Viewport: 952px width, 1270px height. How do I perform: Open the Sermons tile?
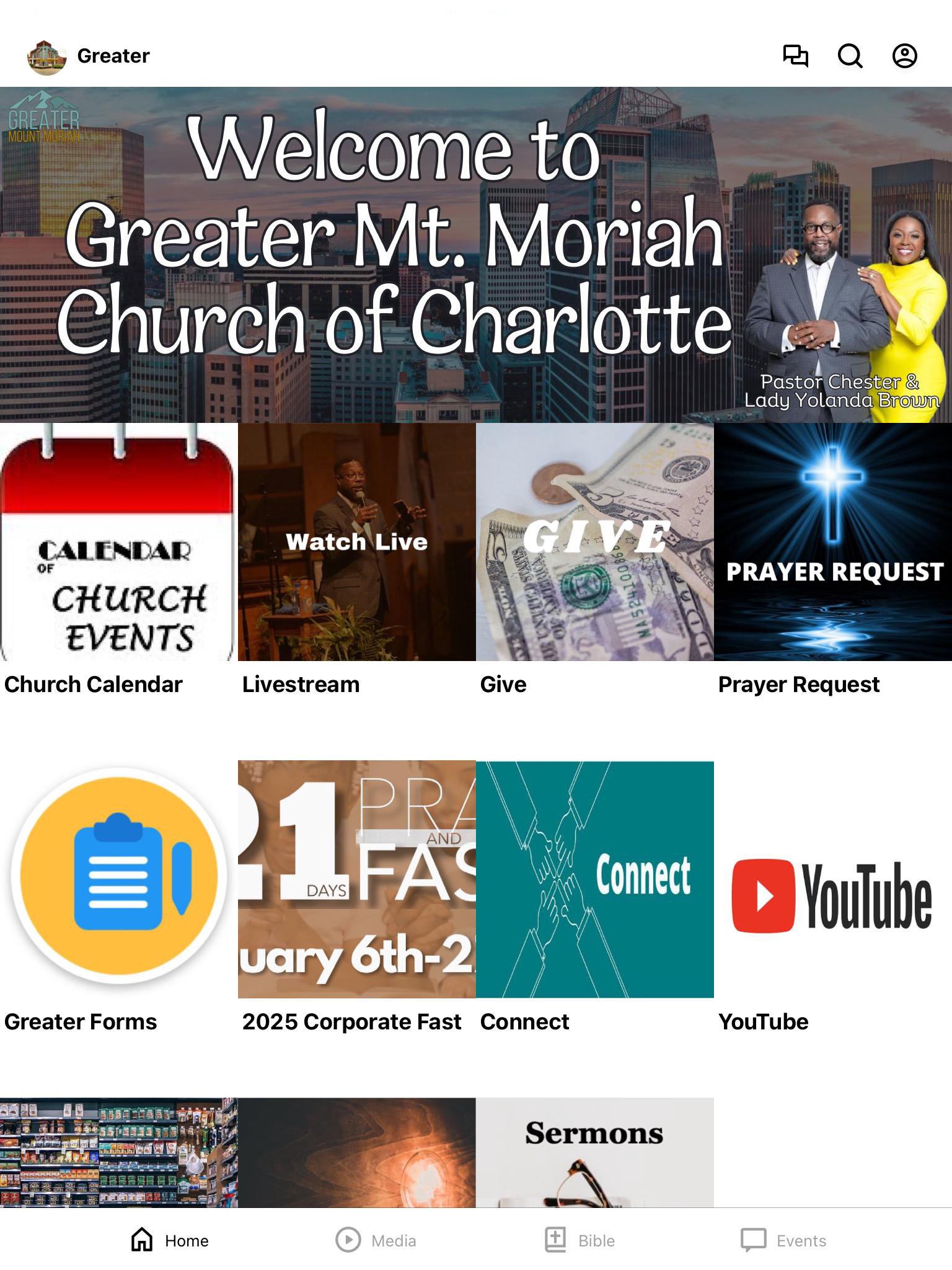coord(594,1152)
